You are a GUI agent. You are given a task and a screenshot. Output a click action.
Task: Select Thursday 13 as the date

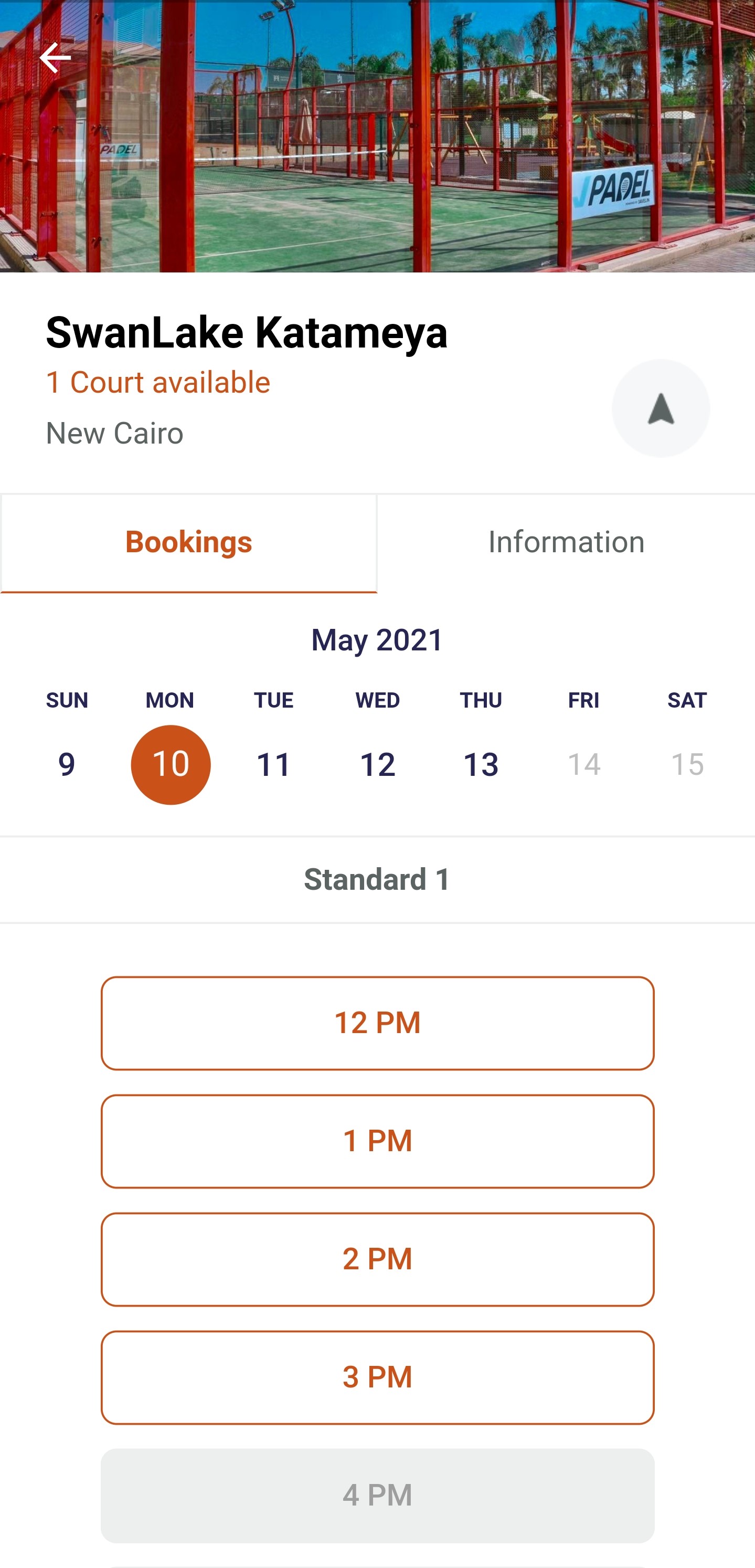pyautogui.click(x=481, y=764)
